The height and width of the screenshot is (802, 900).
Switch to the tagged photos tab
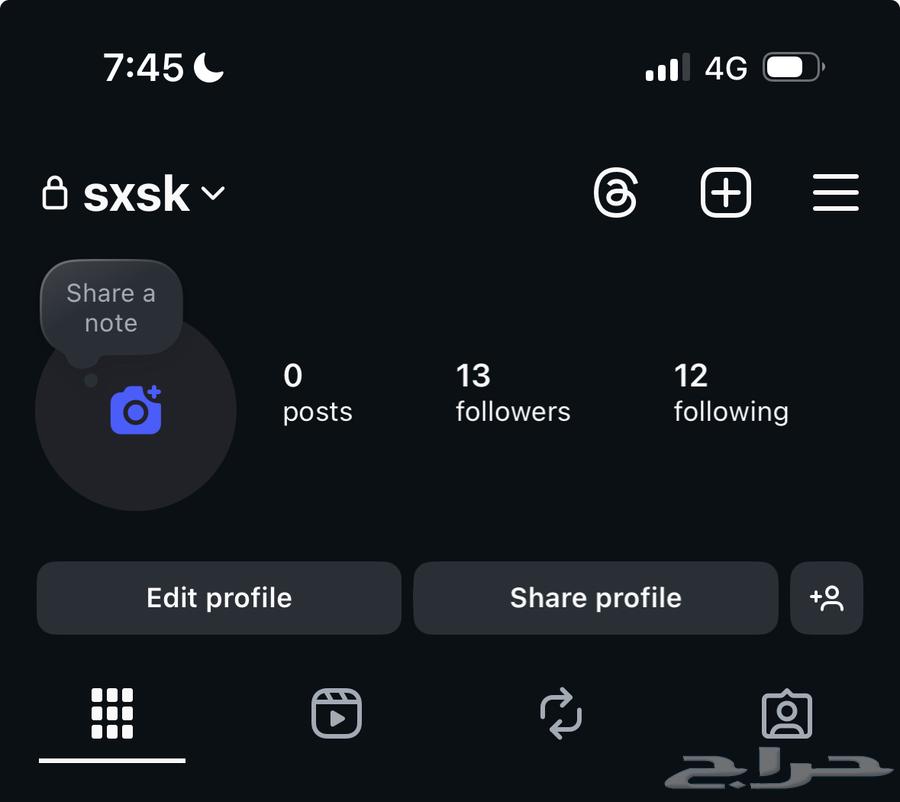786,714
